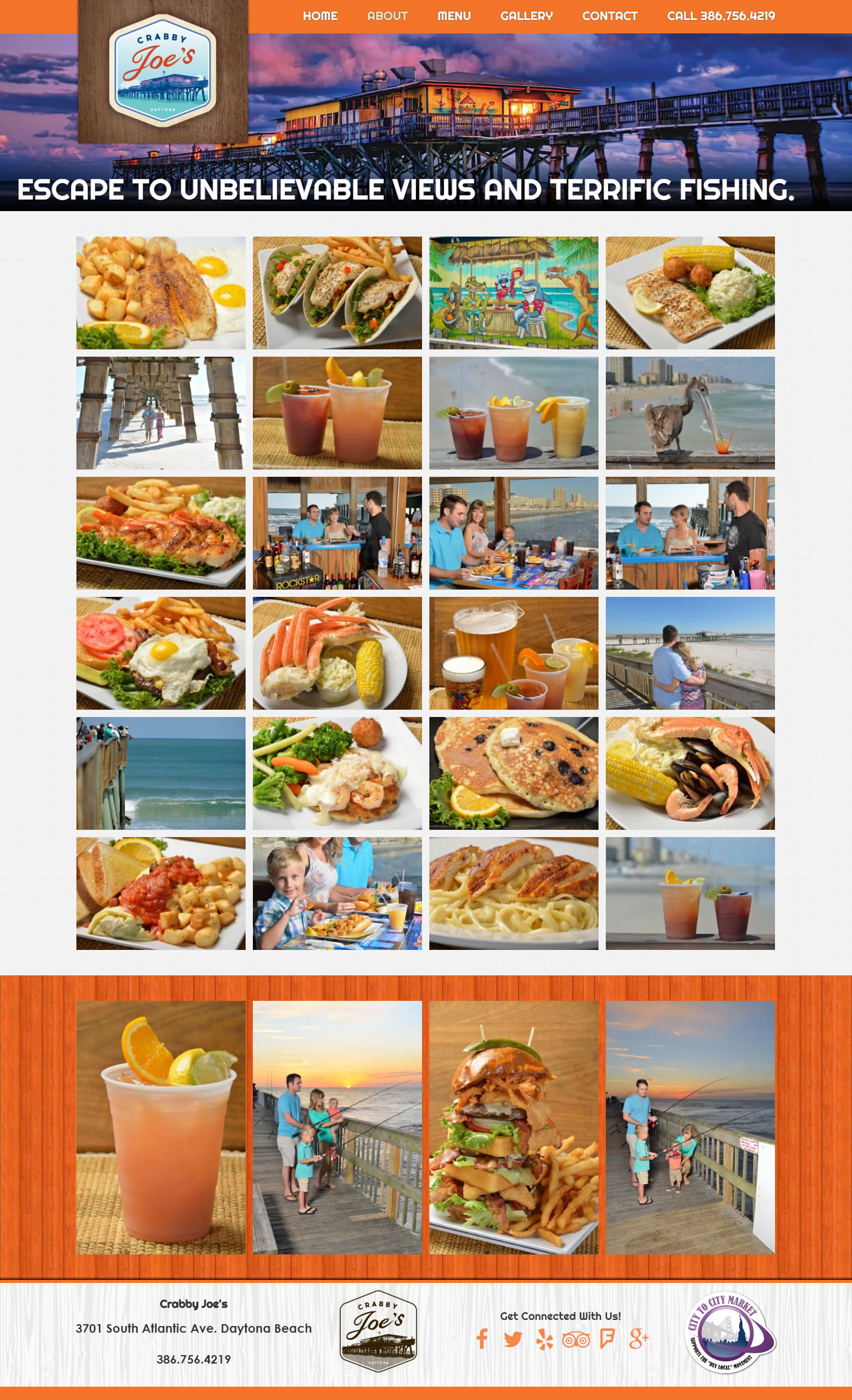Switch to the Gallery page
This screenshot has width=852, height=1400.
(526, 16)
